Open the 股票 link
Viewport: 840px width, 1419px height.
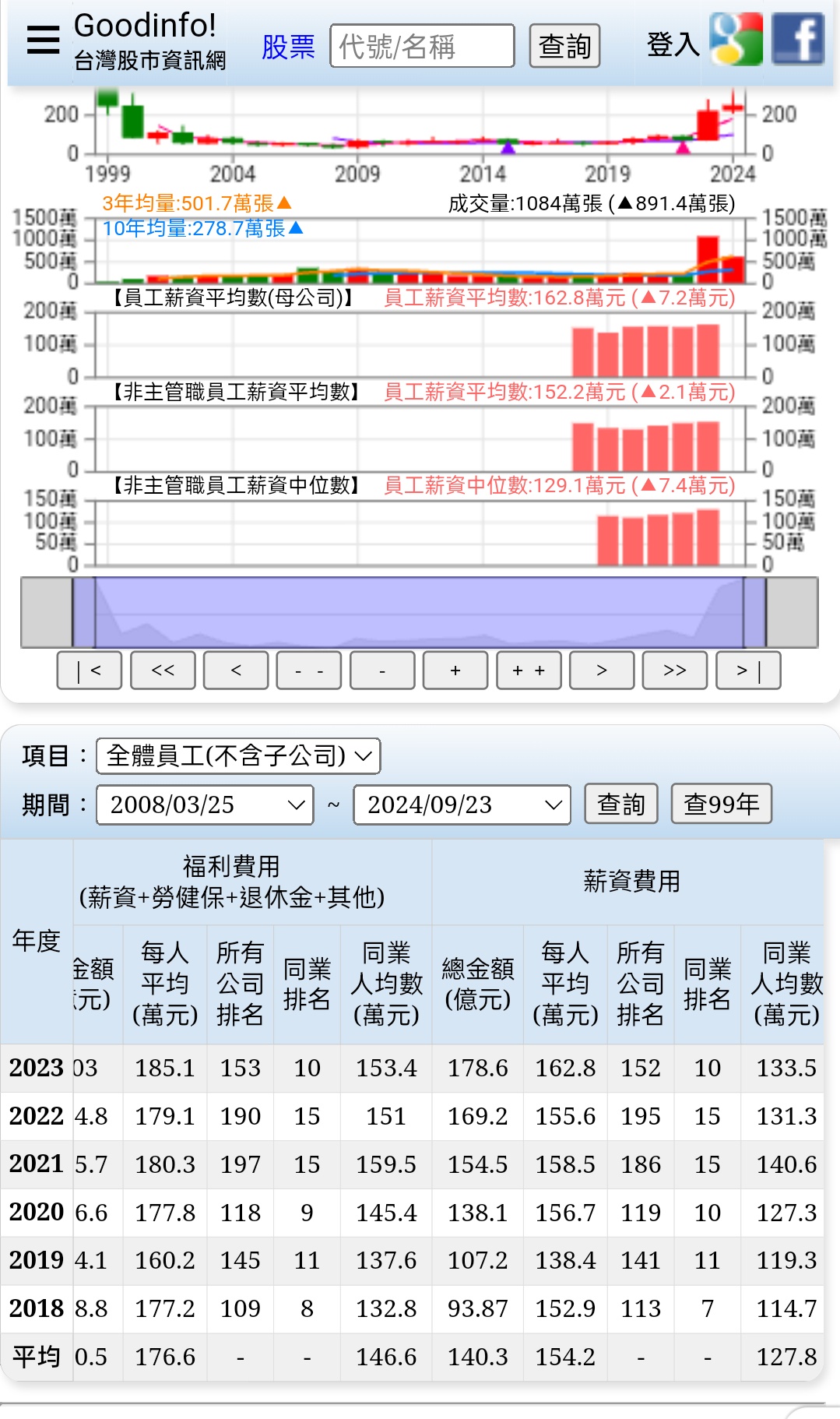click(288, 47)
